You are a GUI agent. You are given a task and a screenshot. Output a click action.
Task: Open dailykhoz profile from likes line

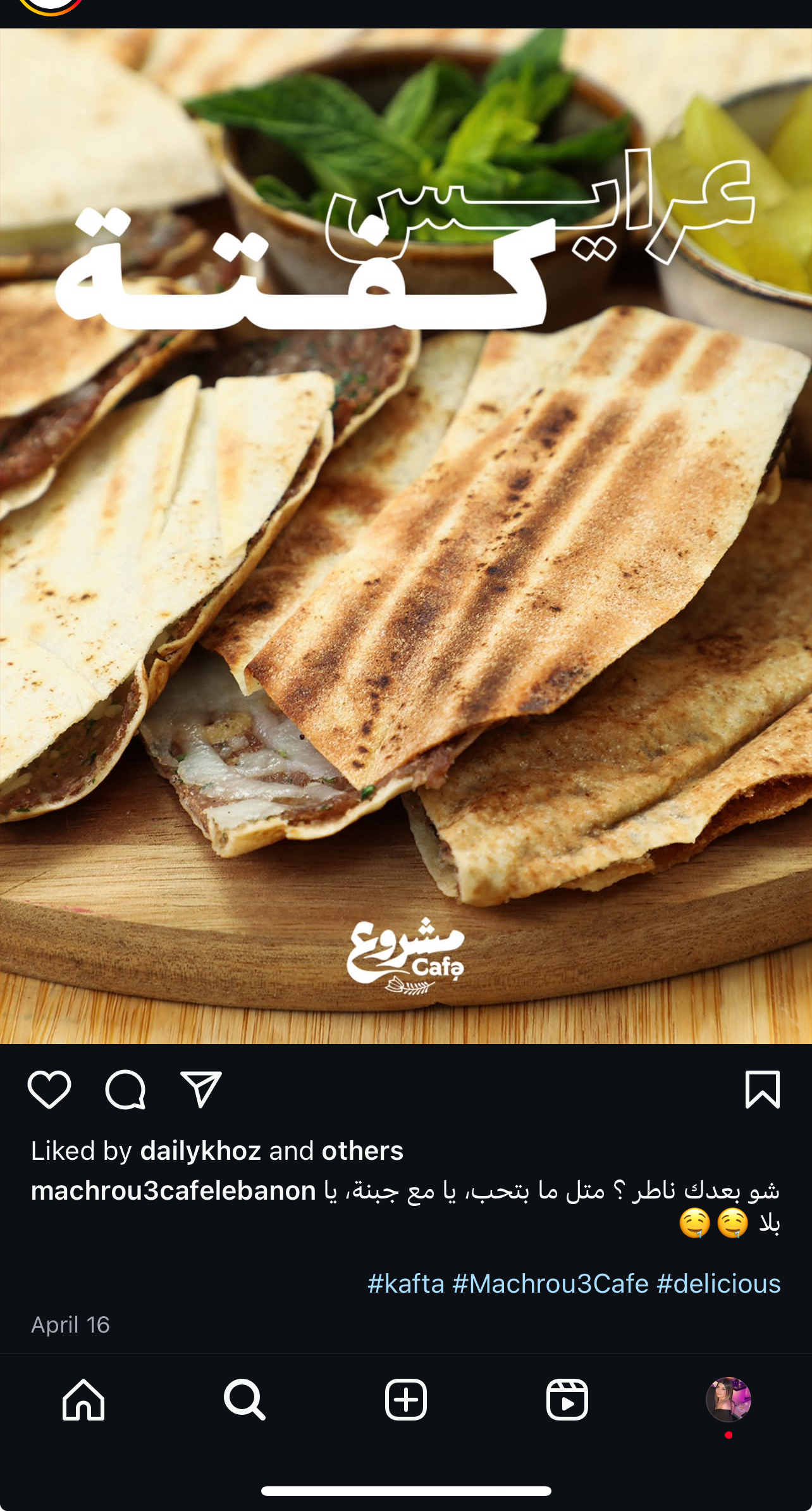tap(200, 1151)
